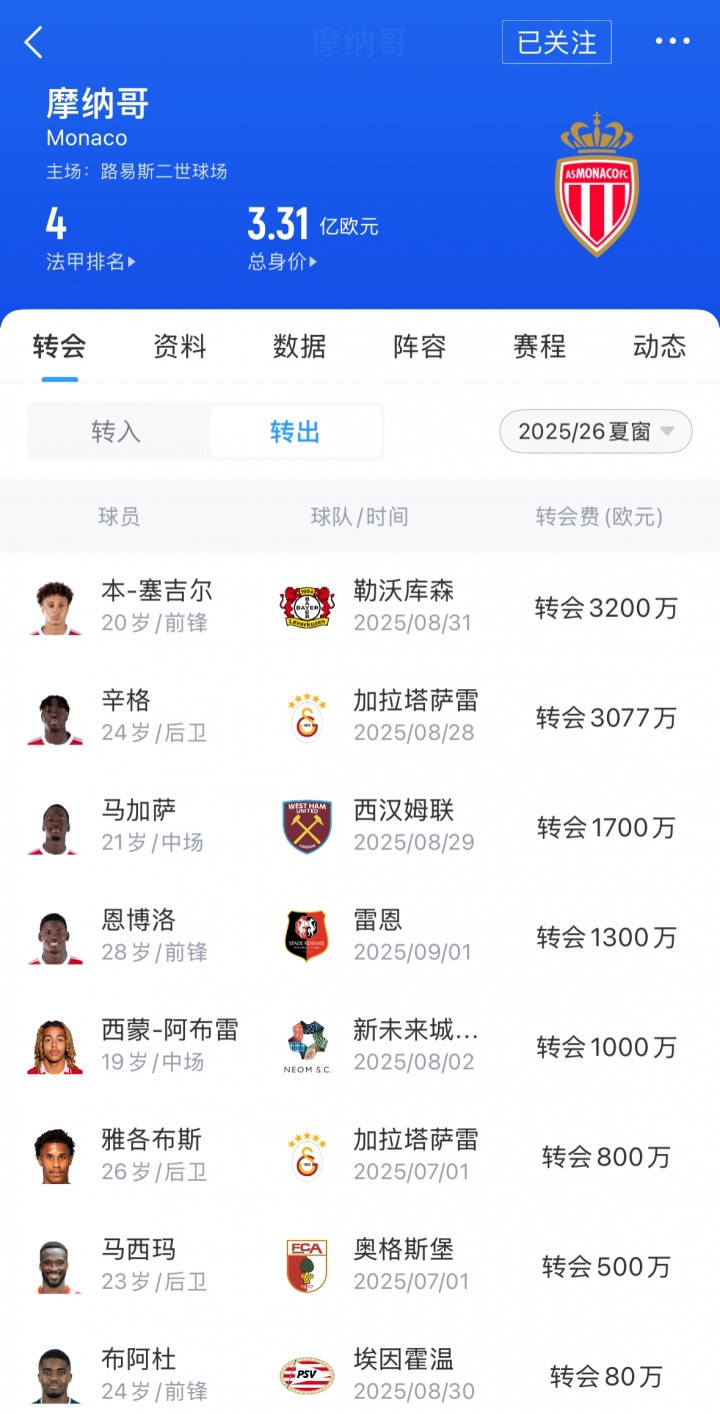720x1414 pixels.
Task: Open the 阵容 squad tab
Action: [420, 347]
